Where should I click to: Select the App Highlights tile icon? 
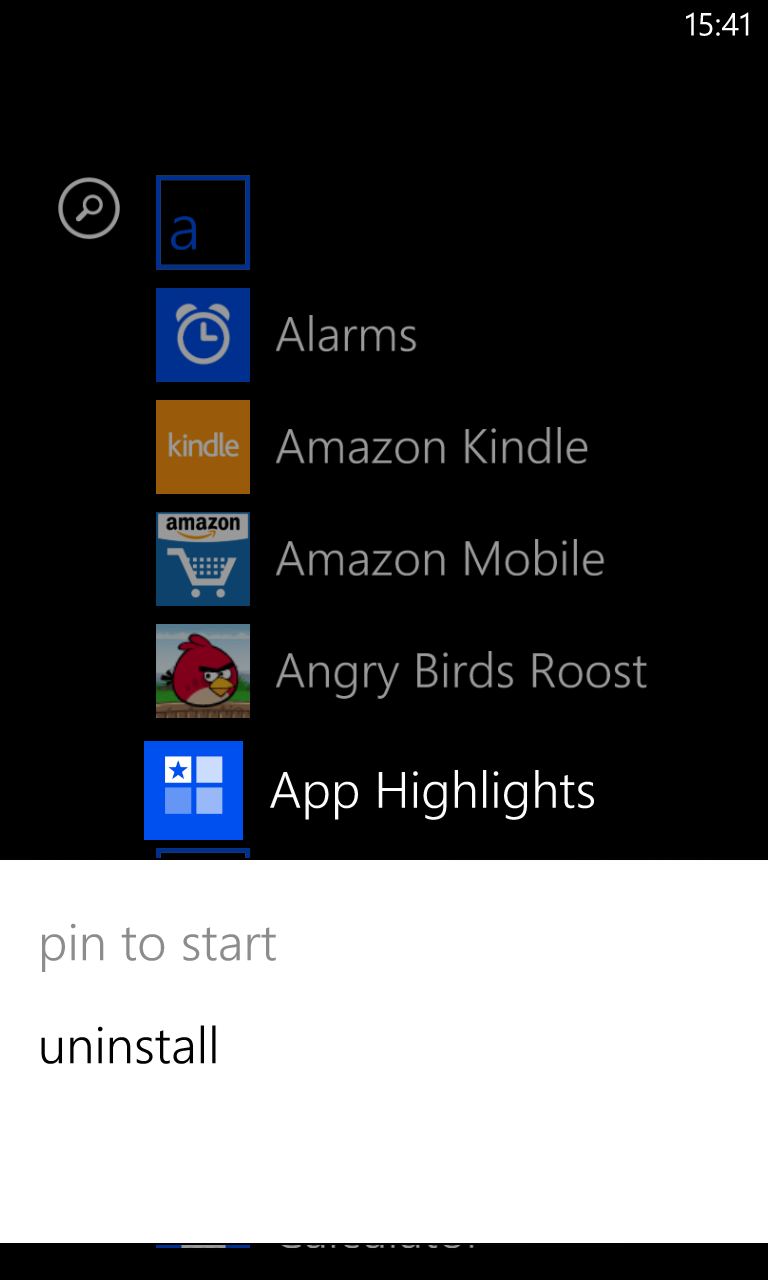click(x=193, y=790)
